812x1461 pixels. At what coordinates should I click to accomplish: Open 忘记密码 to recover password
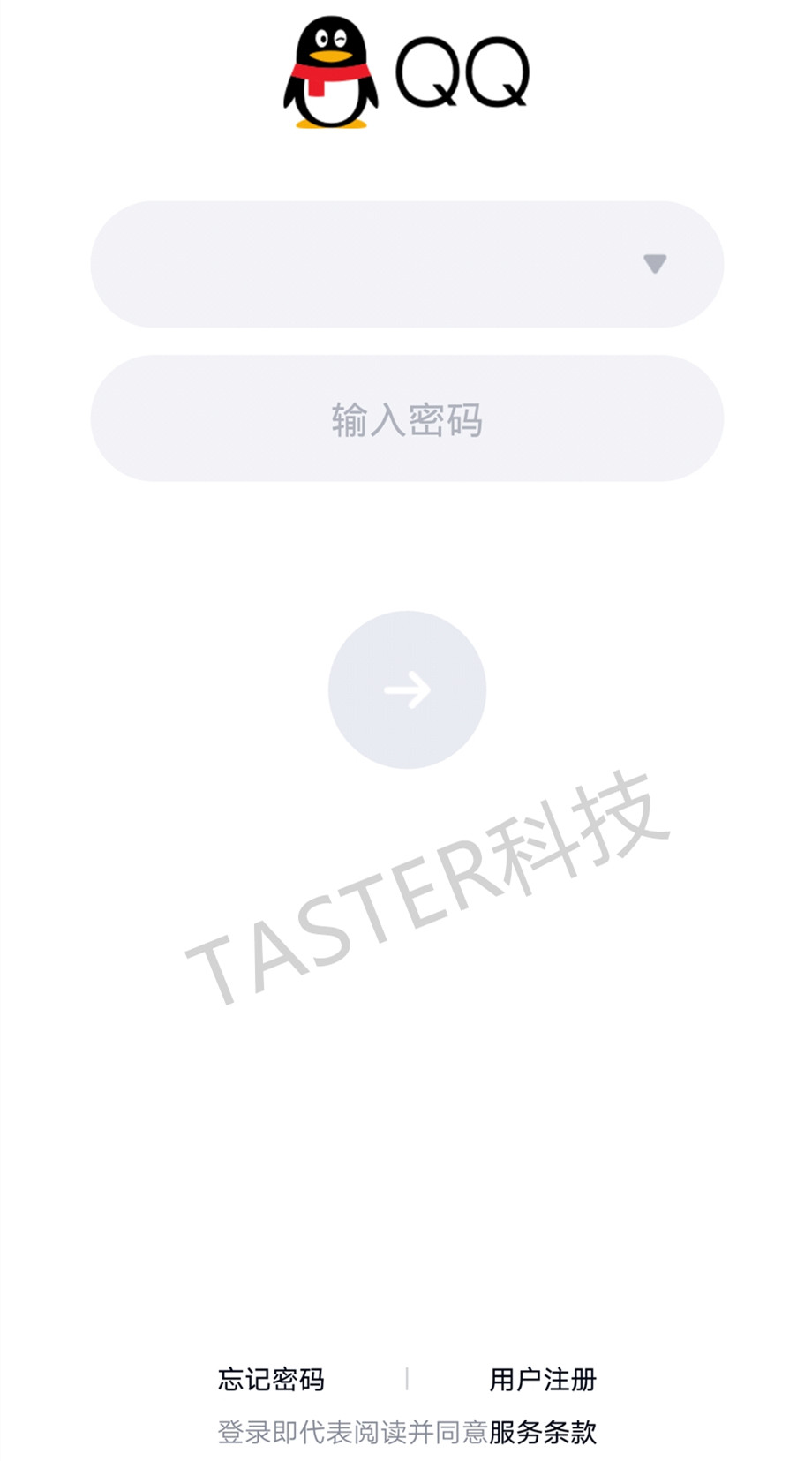click(271, 1379)
